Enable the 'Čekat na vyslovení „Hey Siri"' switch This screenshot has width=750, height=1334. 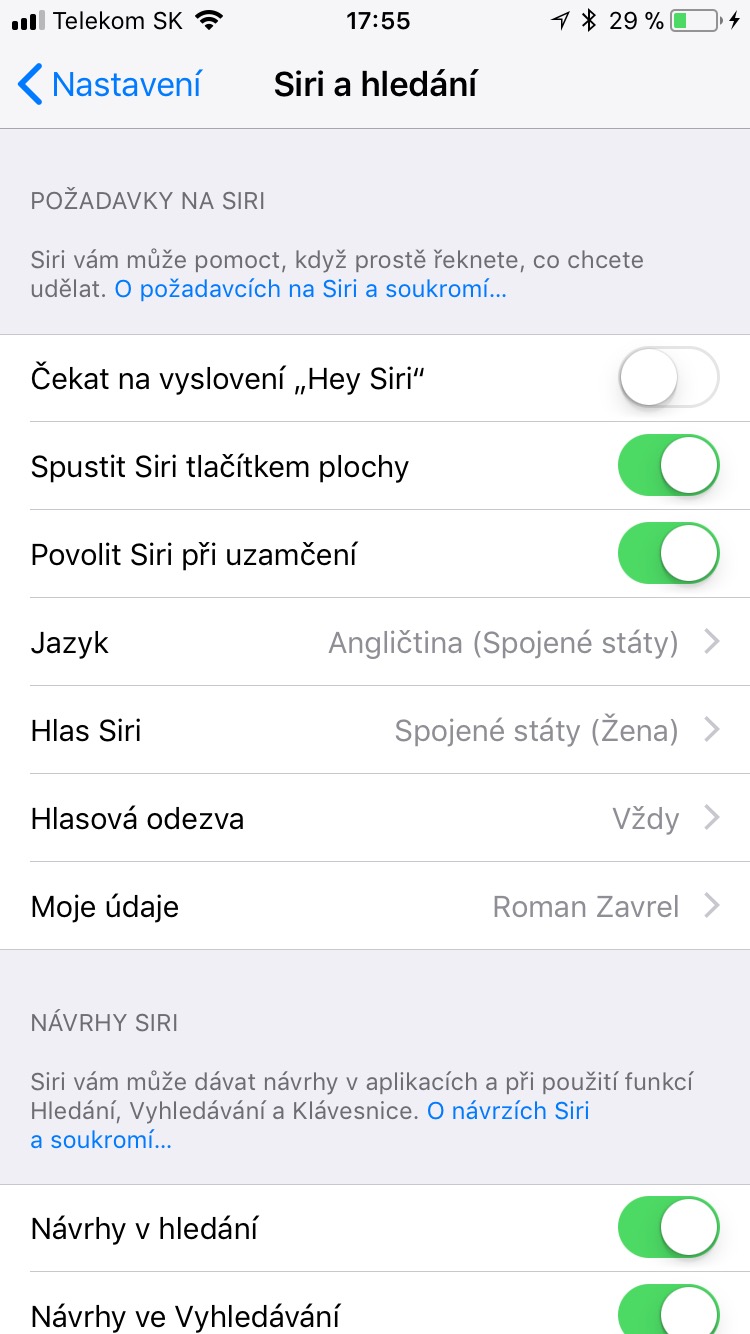pyautogui.click(x=667, y=378)
